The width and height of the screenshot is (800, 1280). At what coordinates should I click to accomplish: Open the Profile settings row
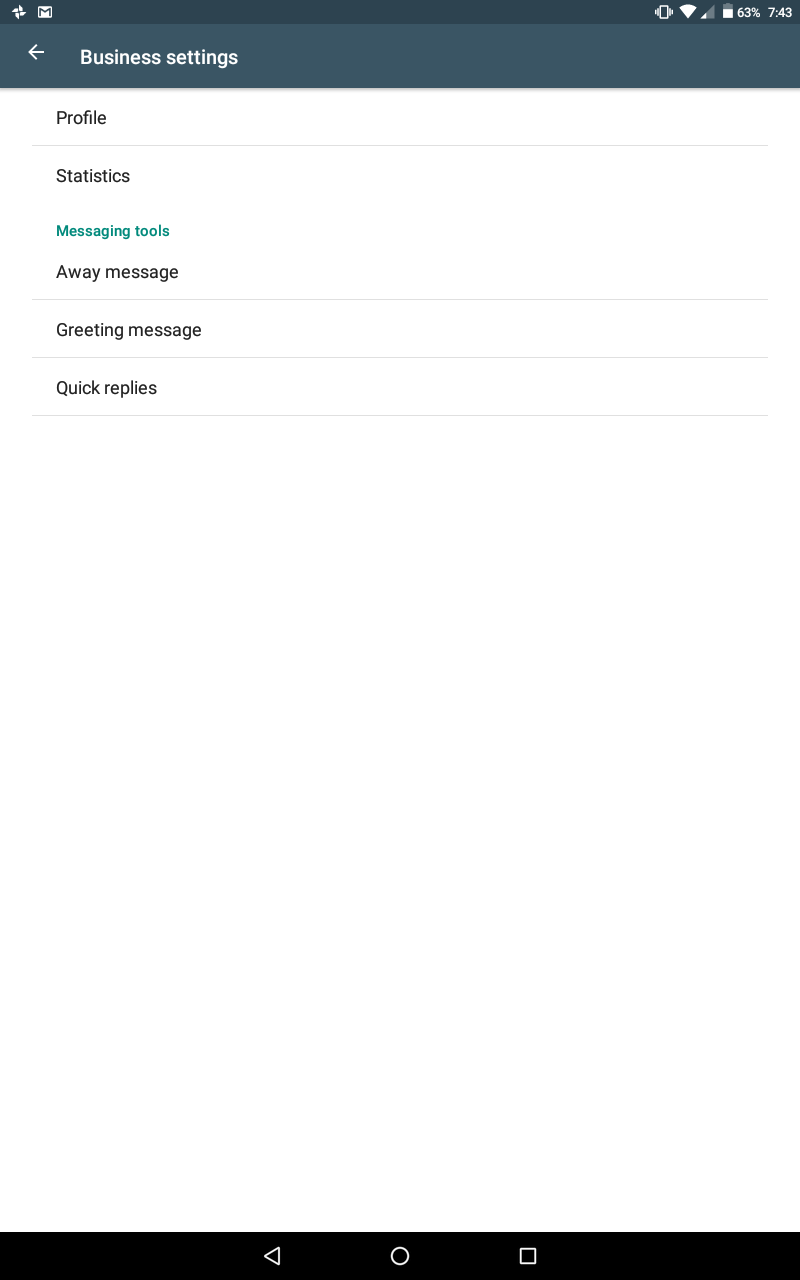[x=400, y=118]
